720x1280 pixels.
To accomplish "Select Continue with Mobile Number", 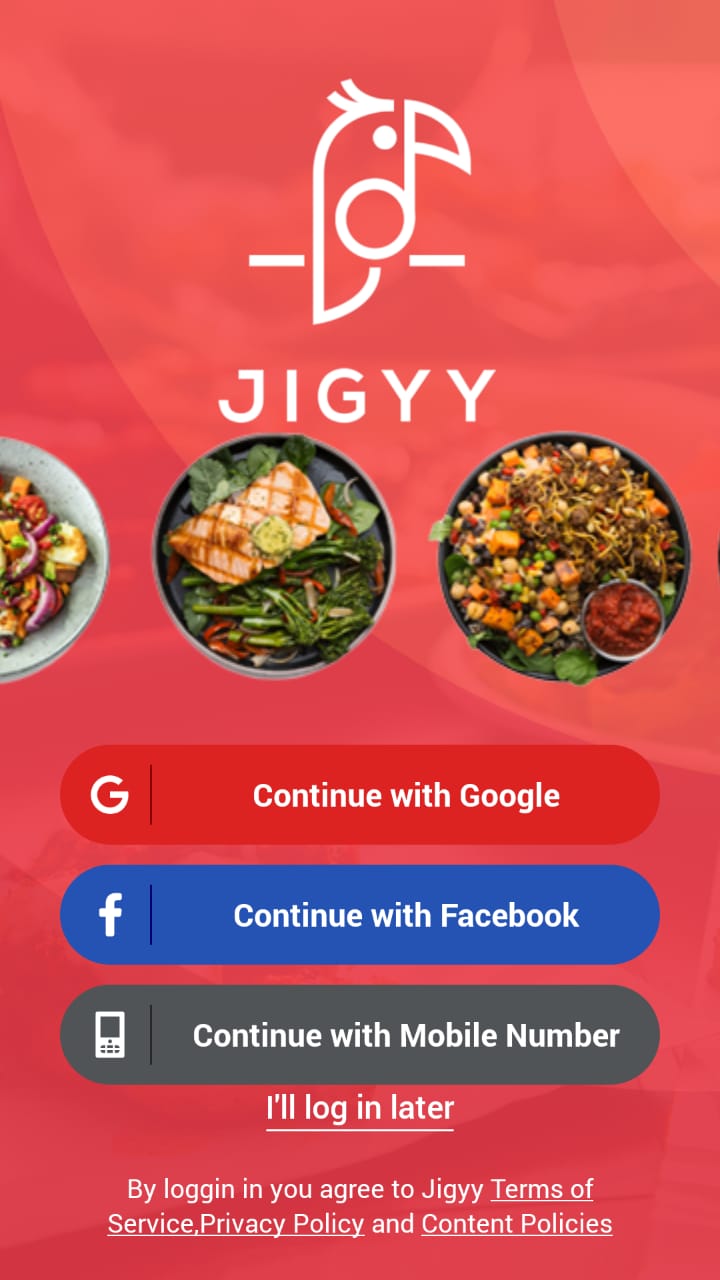I will [x=360, y=1035].
